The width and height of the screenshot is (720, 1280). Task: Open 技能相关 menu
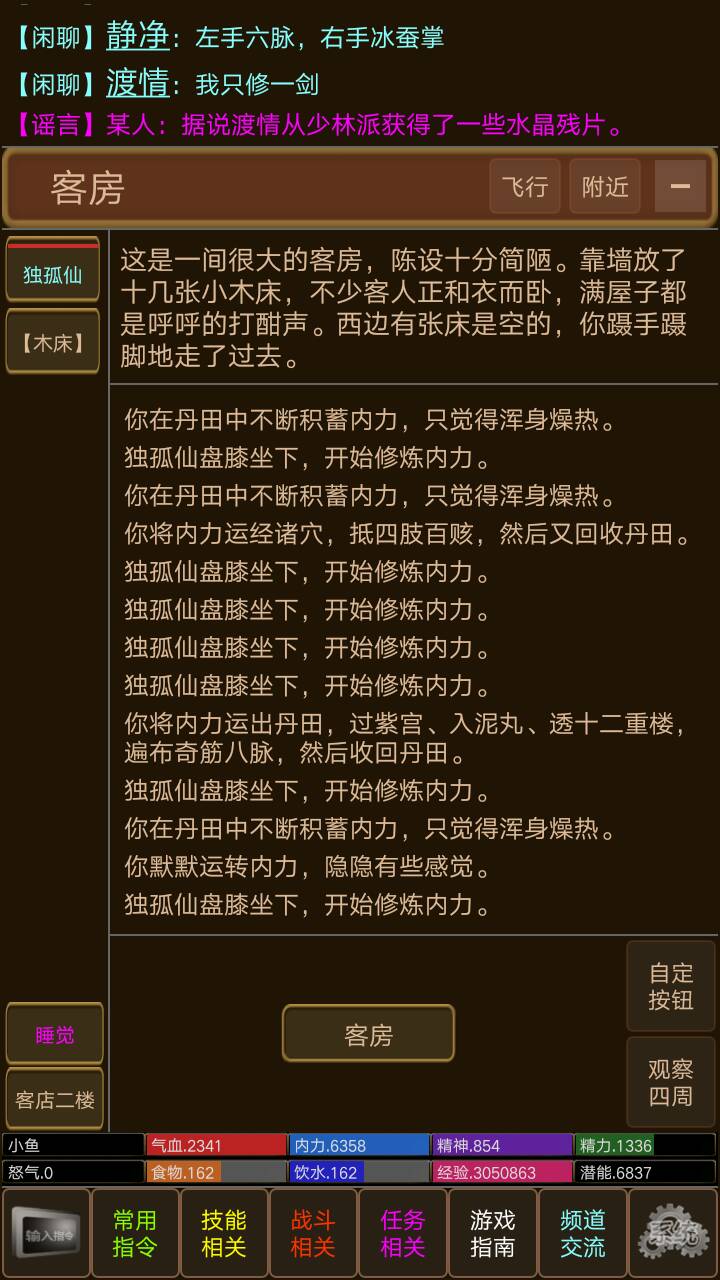224,1233
